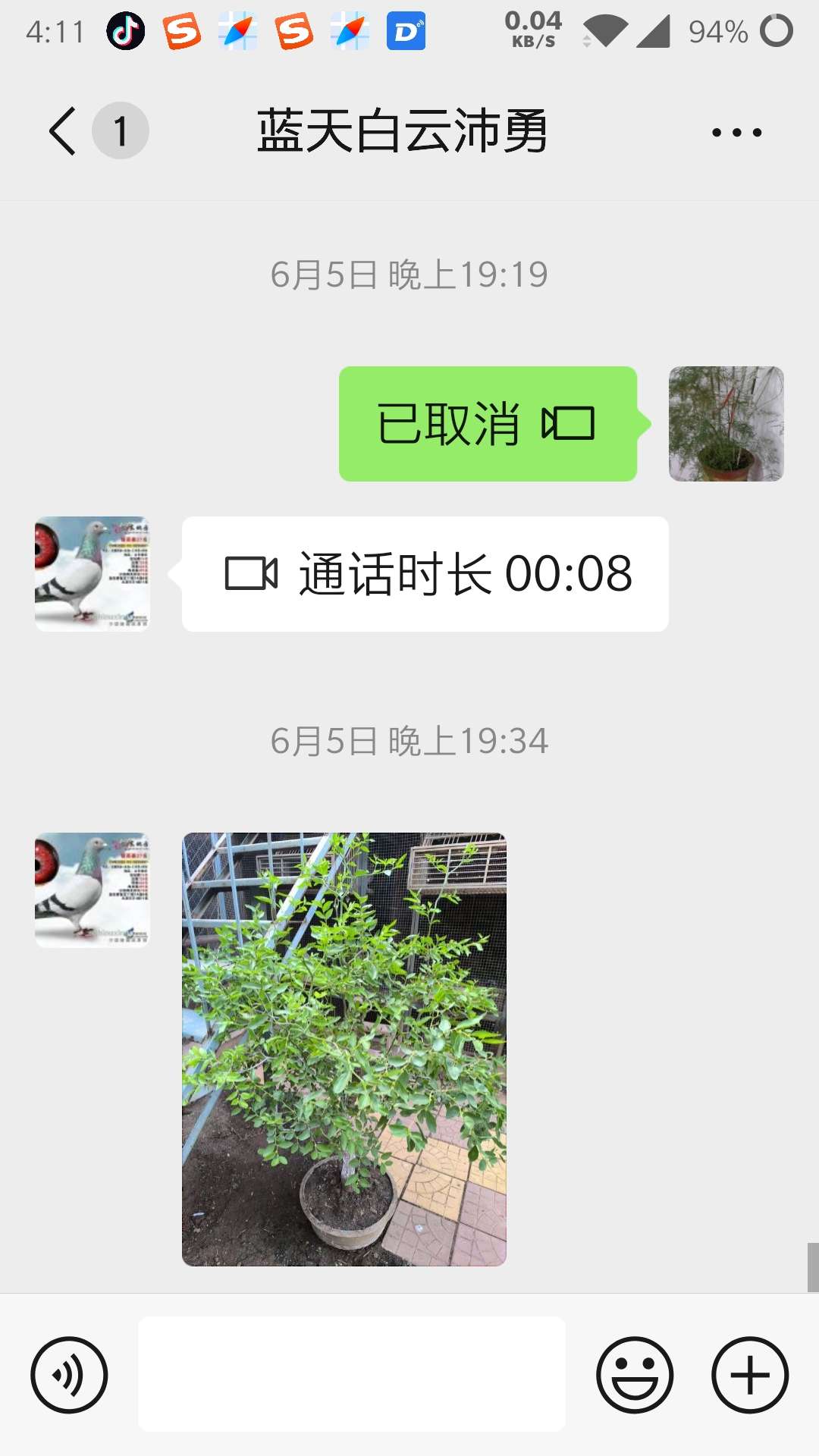819x1456 pixels.
Task: Go back to the chat list
Action: tap(64, 131)
